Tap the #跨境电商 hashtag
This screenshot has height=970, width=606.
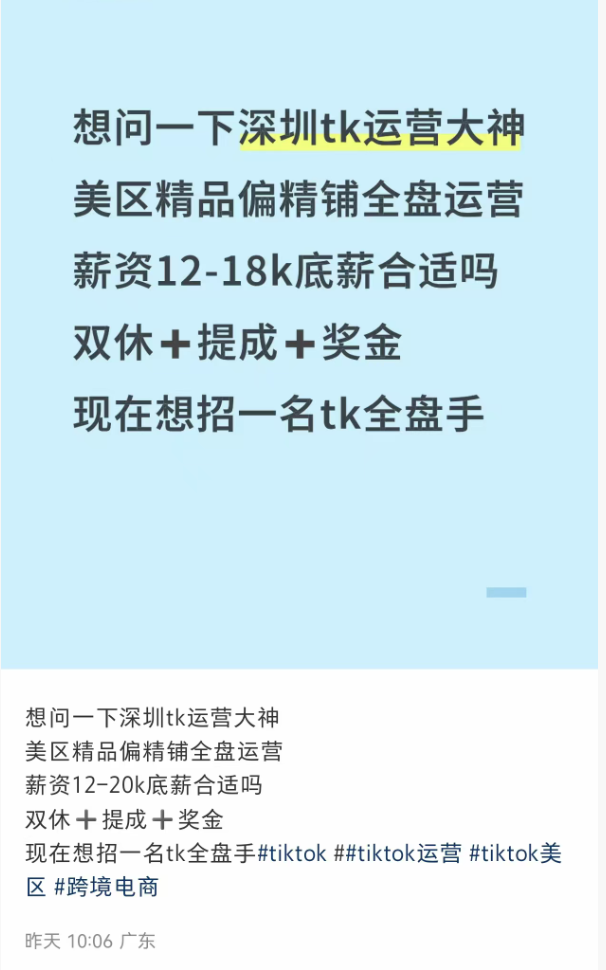[106, 886]
